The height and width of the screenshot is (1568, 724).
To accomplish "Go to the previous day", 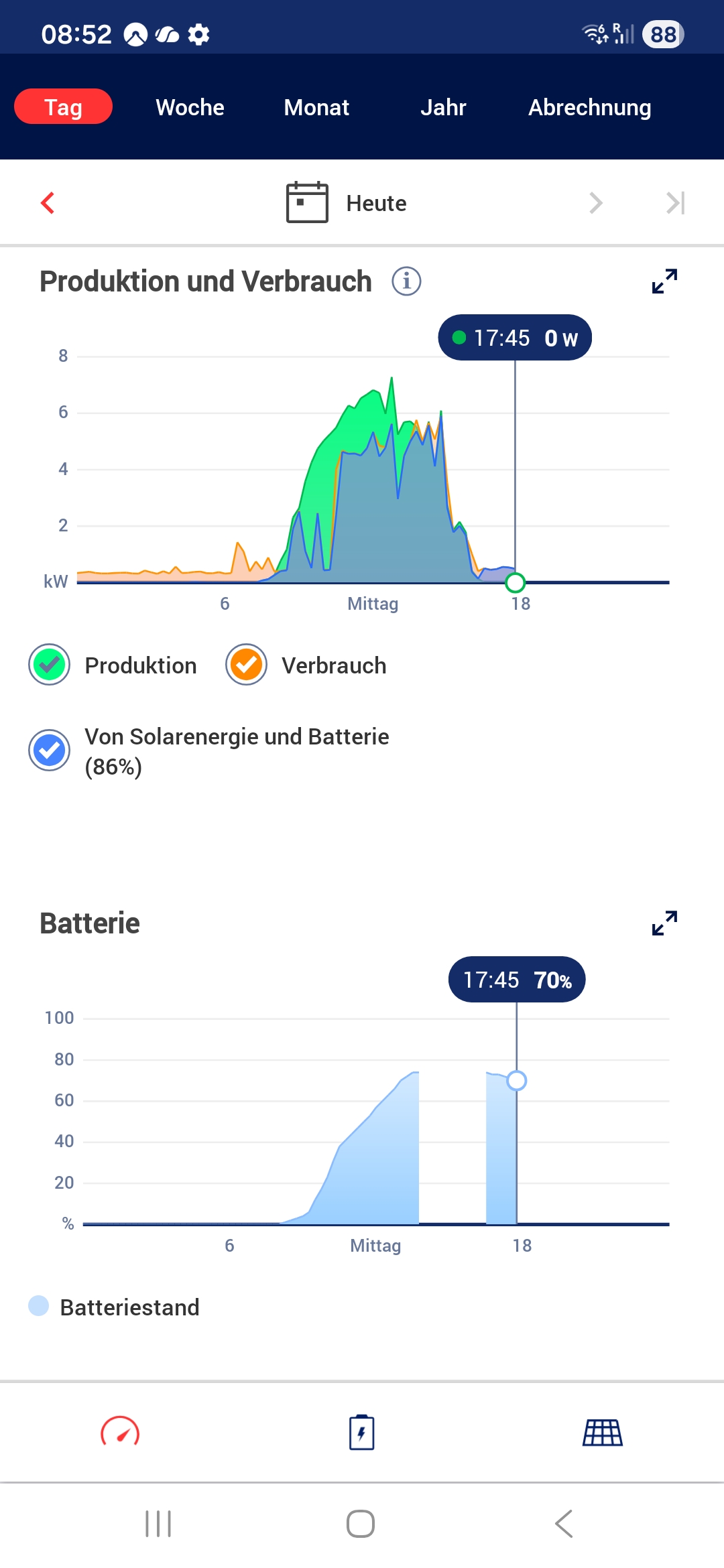I will click(48, 202).
